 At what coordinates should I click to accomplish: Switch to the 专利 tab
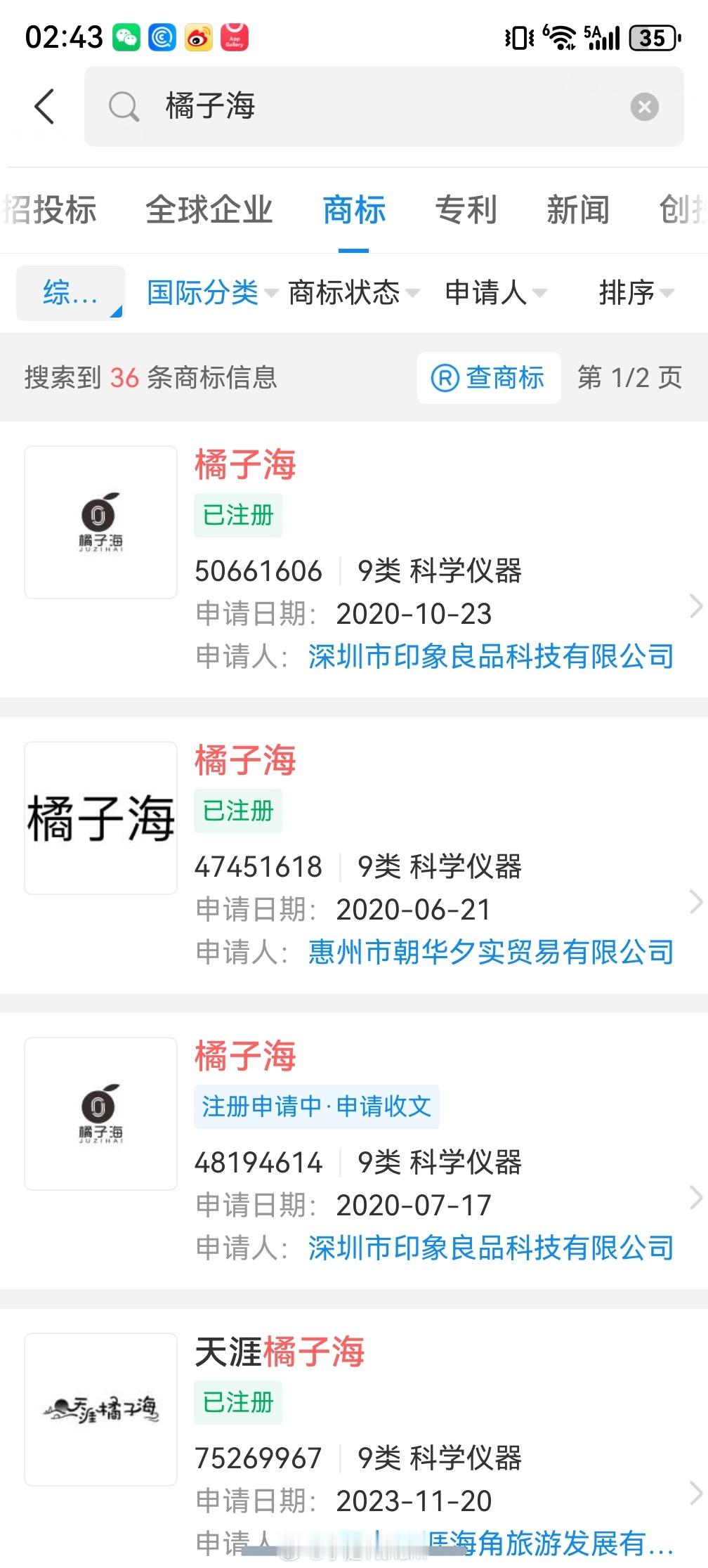pyautogui.click(x=466, y=209)
